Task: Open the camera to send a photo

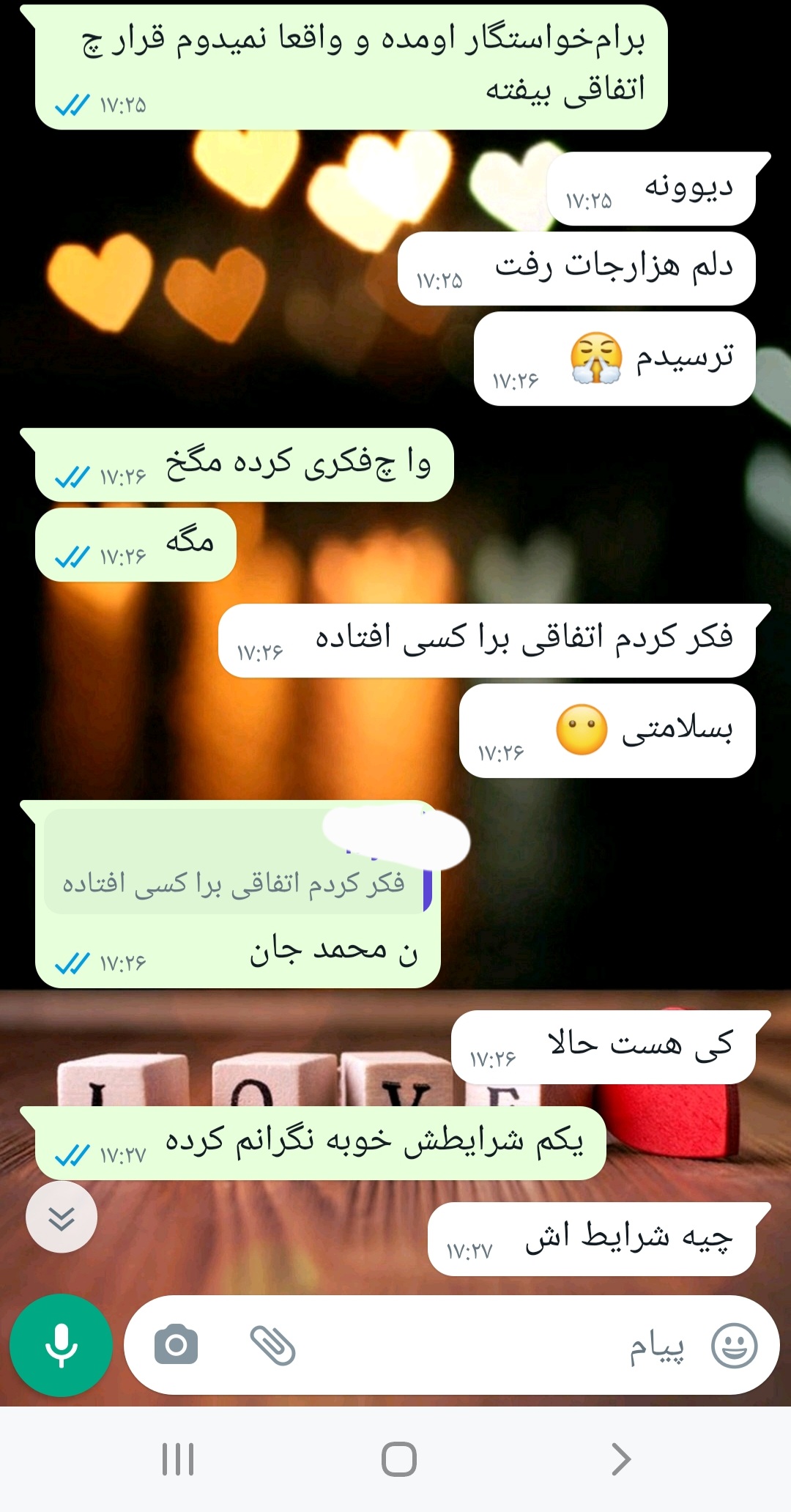Action: 176,1345
